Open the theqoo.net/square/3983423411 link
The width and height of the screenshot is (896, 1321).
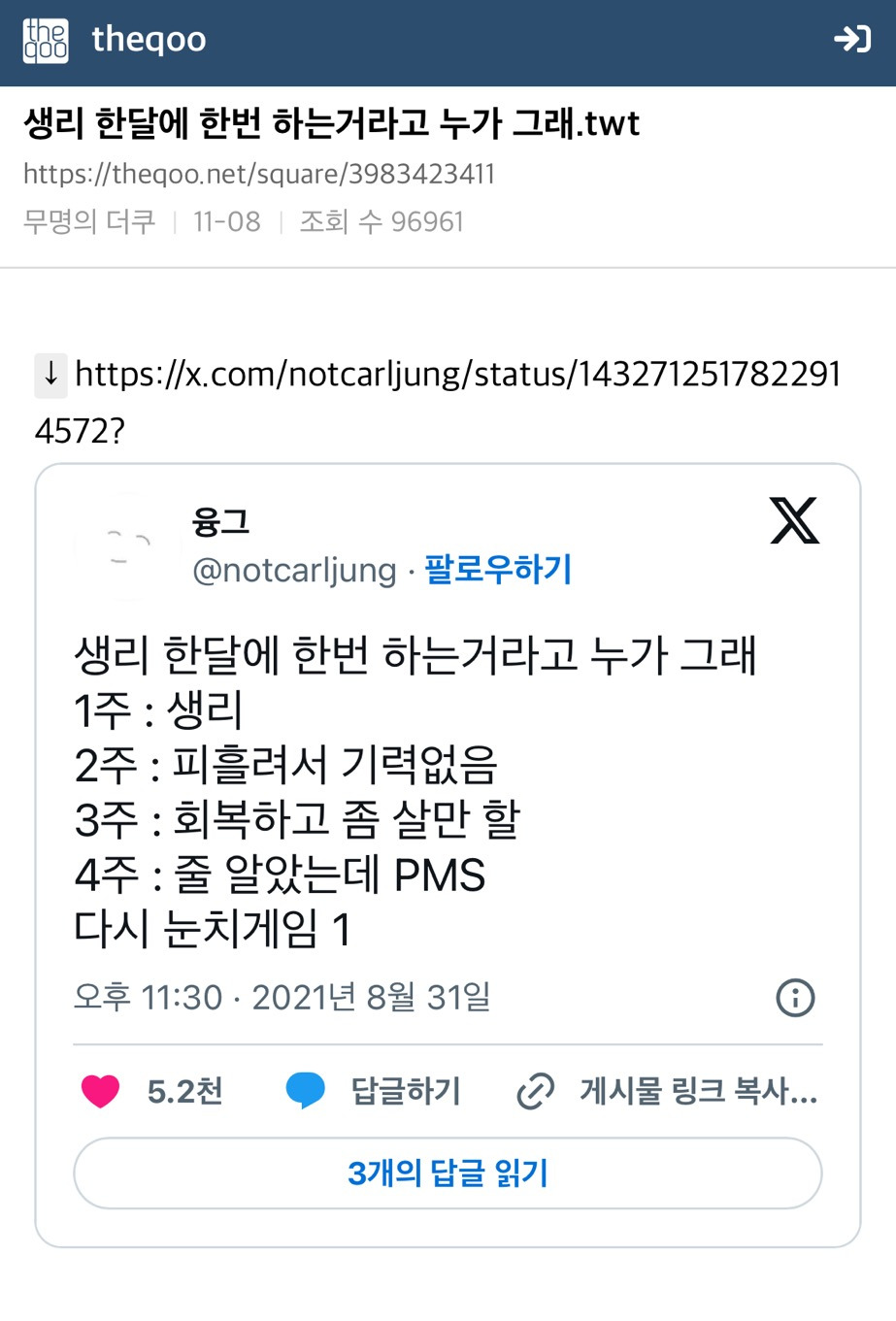(260, 173)
